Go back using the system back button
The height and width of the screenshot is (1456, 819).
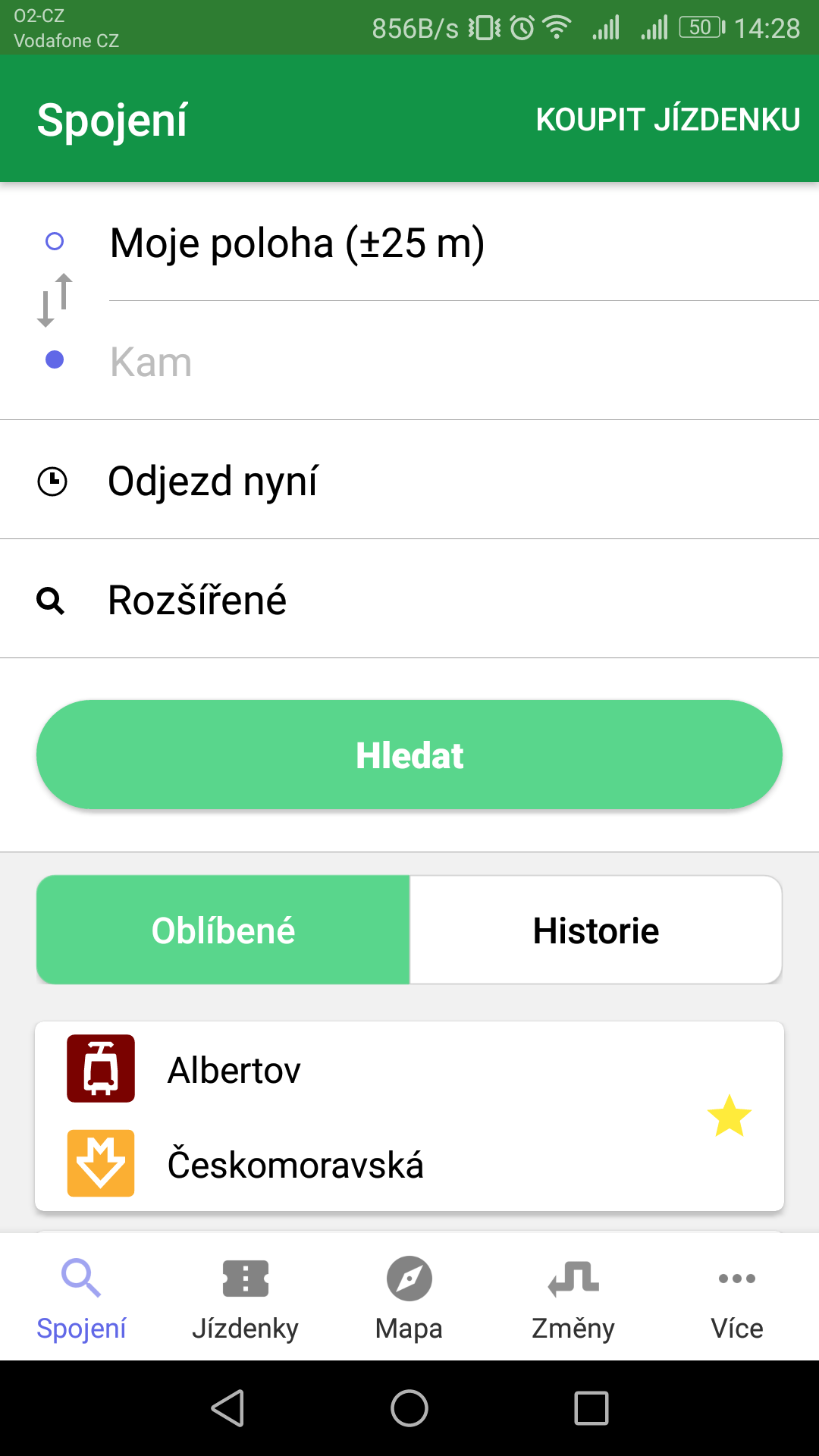pyautogui.click(x=227, y=1408)
